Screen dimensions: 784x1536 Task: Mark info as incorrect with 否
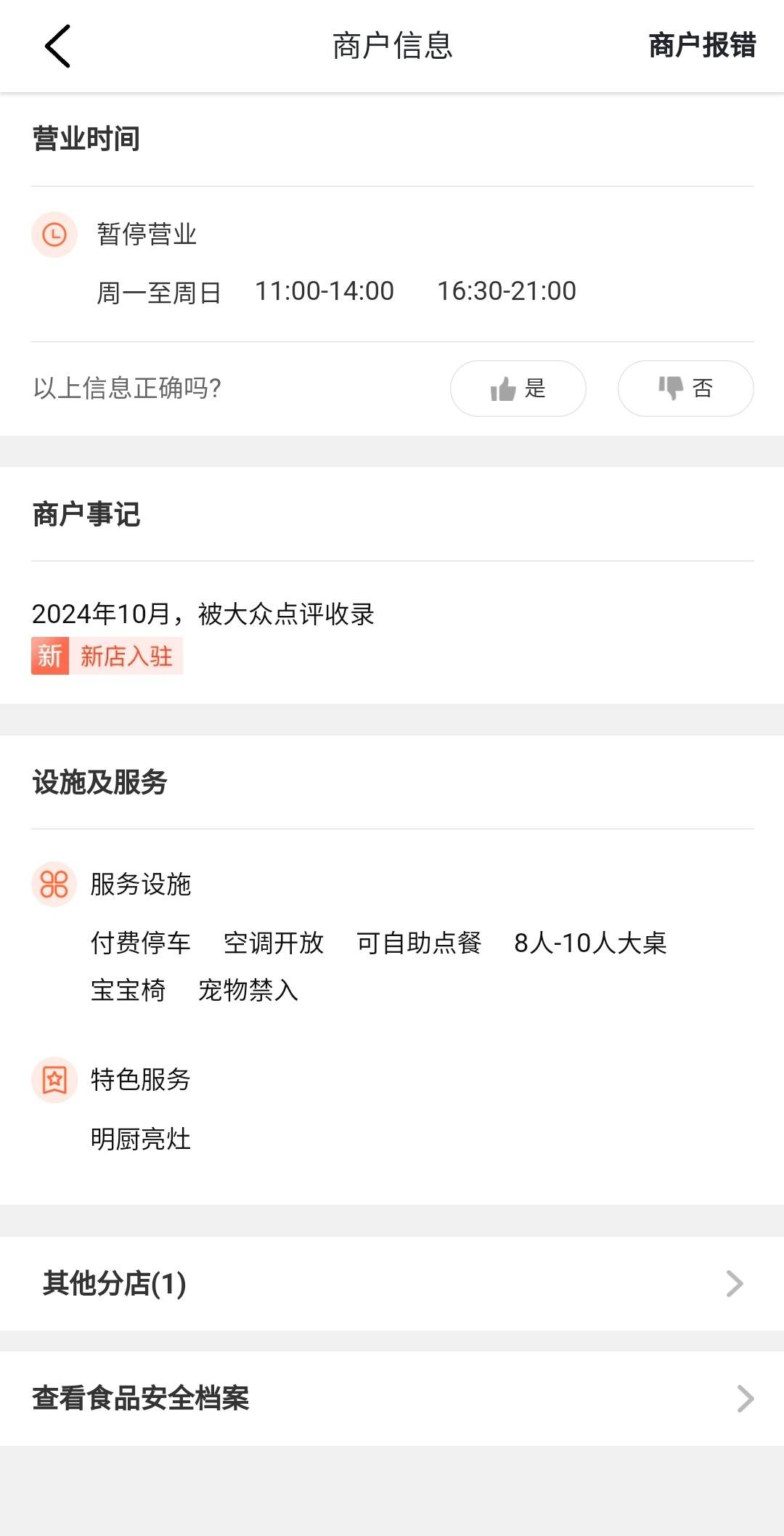(685, 389)
